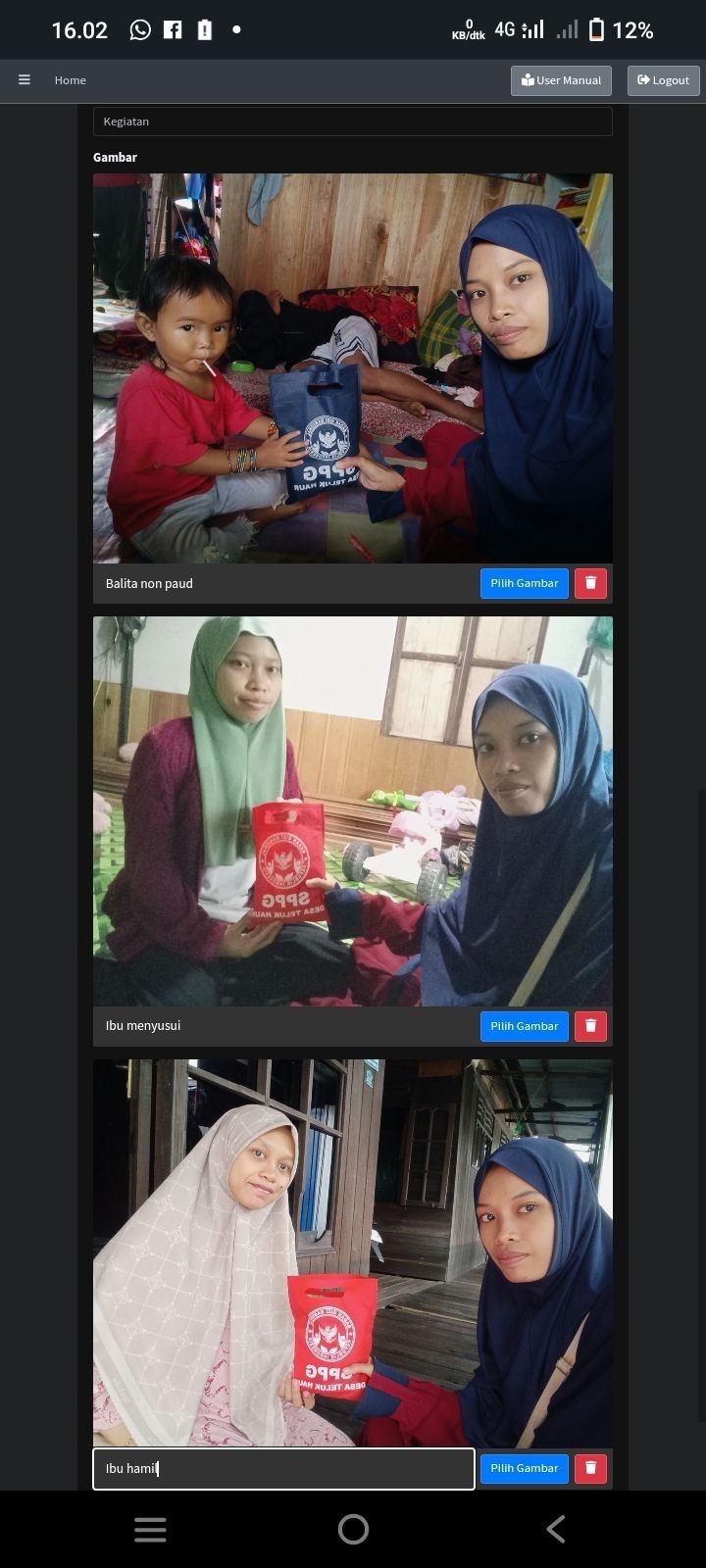Viewport: 706px width, 1568px height.
Task: Open the User Manual
Action: click(561, 80)
